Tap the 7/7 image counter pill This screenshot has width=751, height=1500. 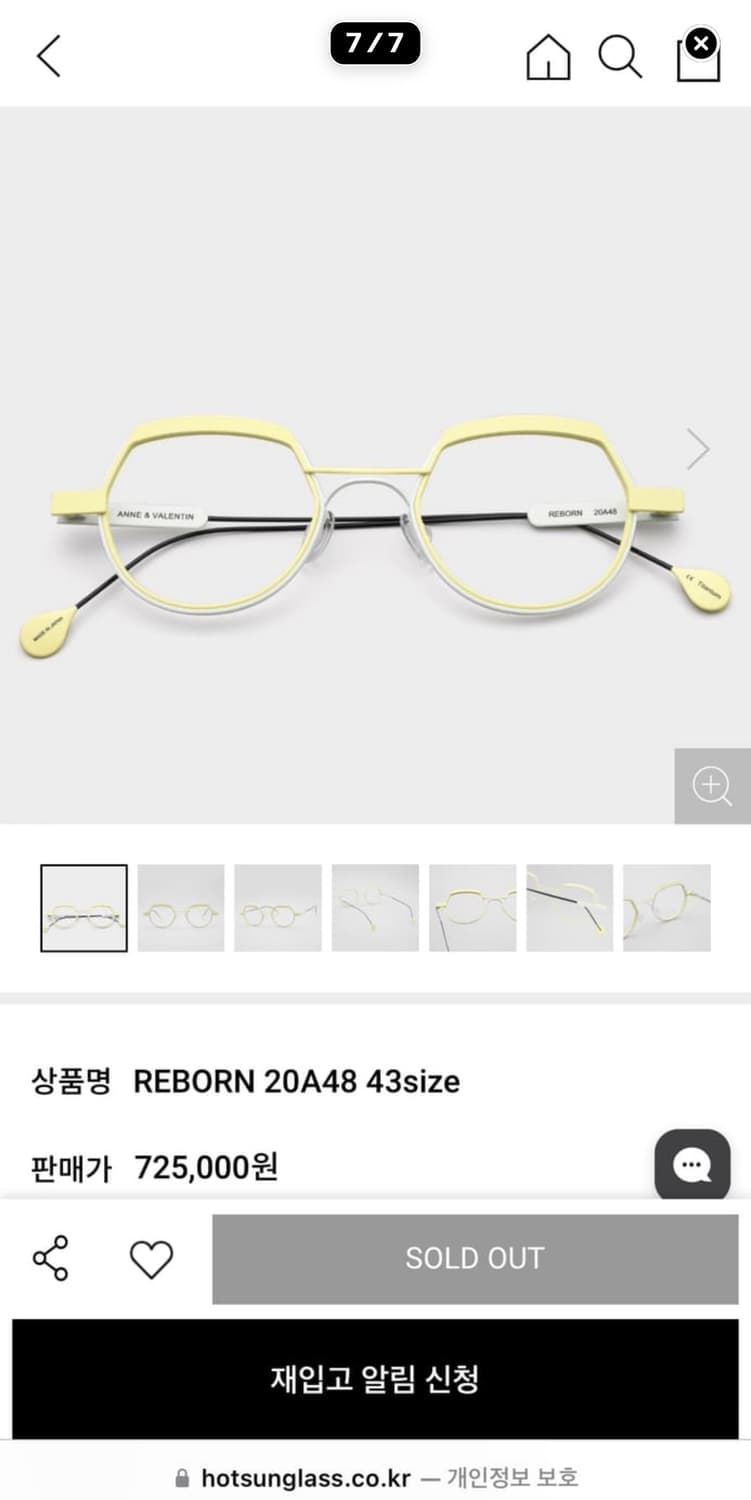(375, 43)
